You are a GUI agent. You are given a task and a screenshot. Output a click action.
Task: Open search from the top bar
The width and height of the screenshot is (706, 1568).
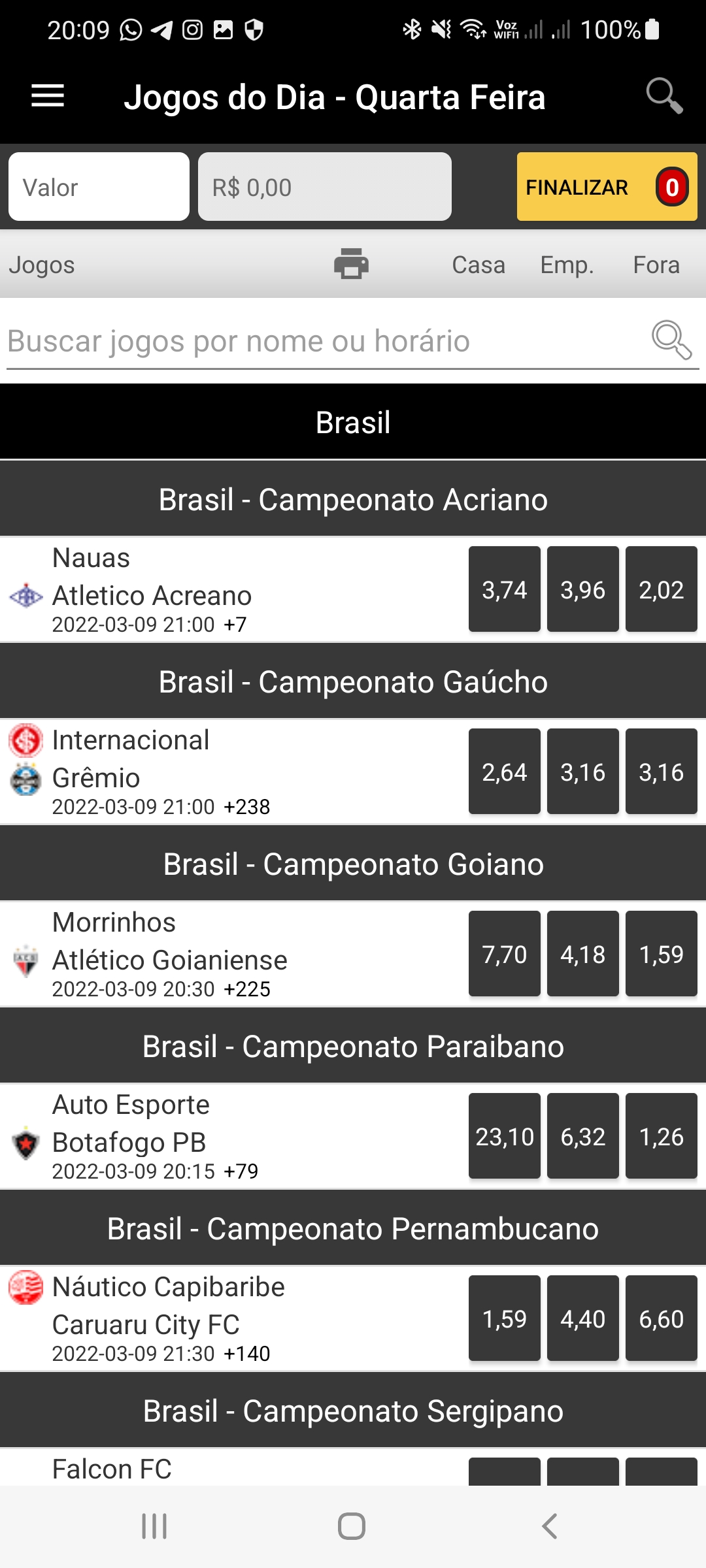664,97
